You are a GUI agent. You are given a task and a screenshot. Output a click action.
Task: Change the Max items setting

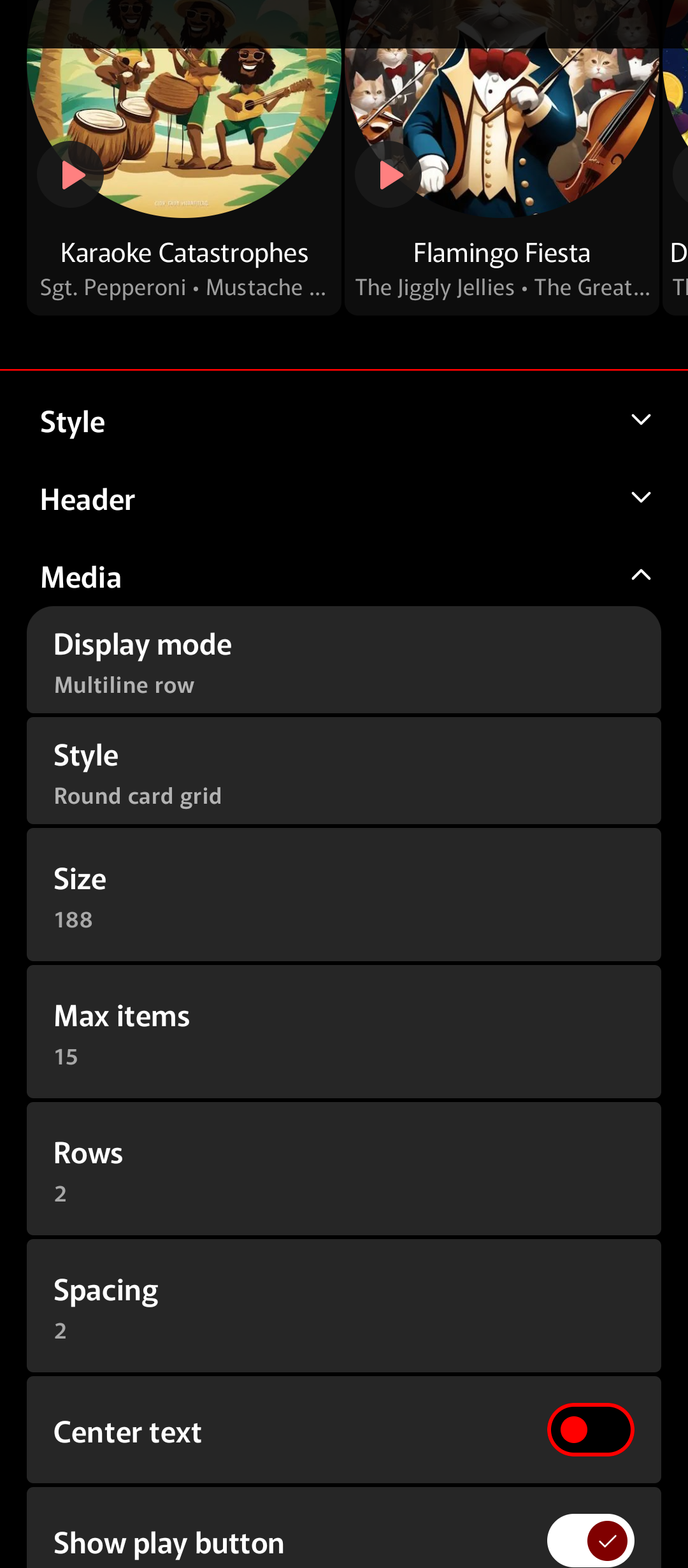(344, 1033)
